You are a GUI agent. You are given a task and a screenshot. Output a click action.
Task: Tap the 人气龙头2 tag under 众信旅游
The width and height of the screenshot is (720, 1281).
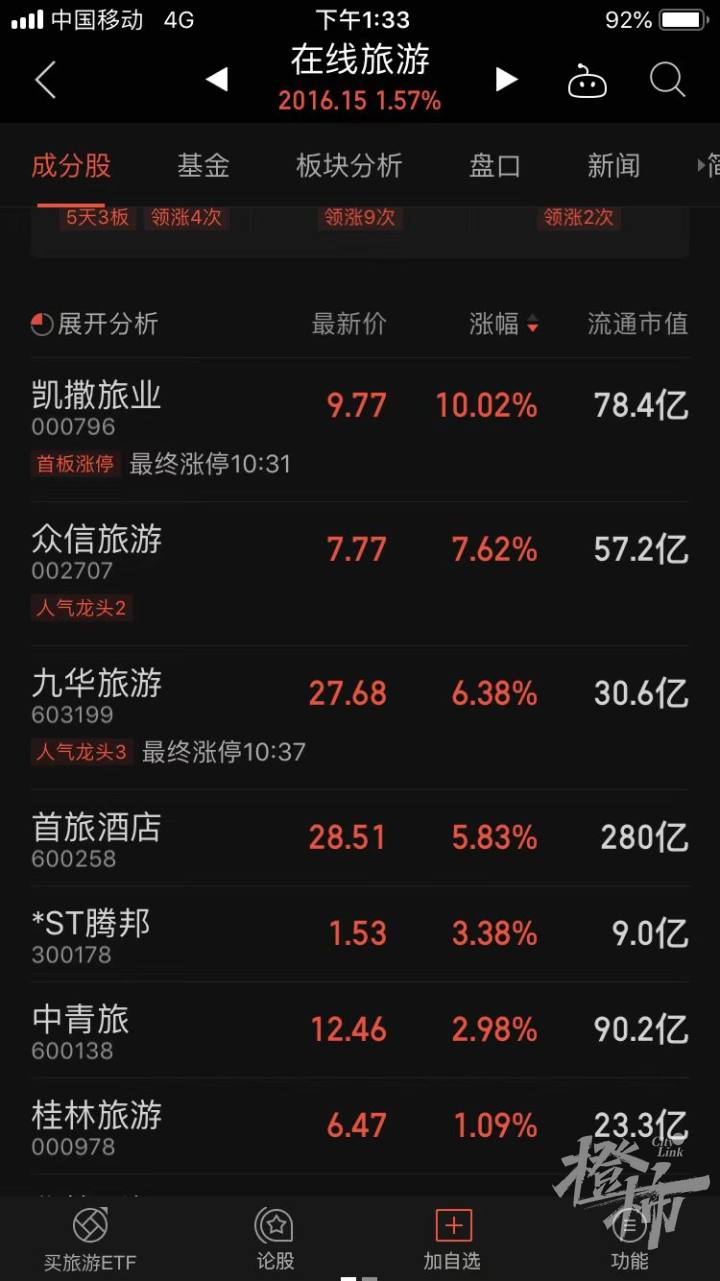tap(80, 608)
